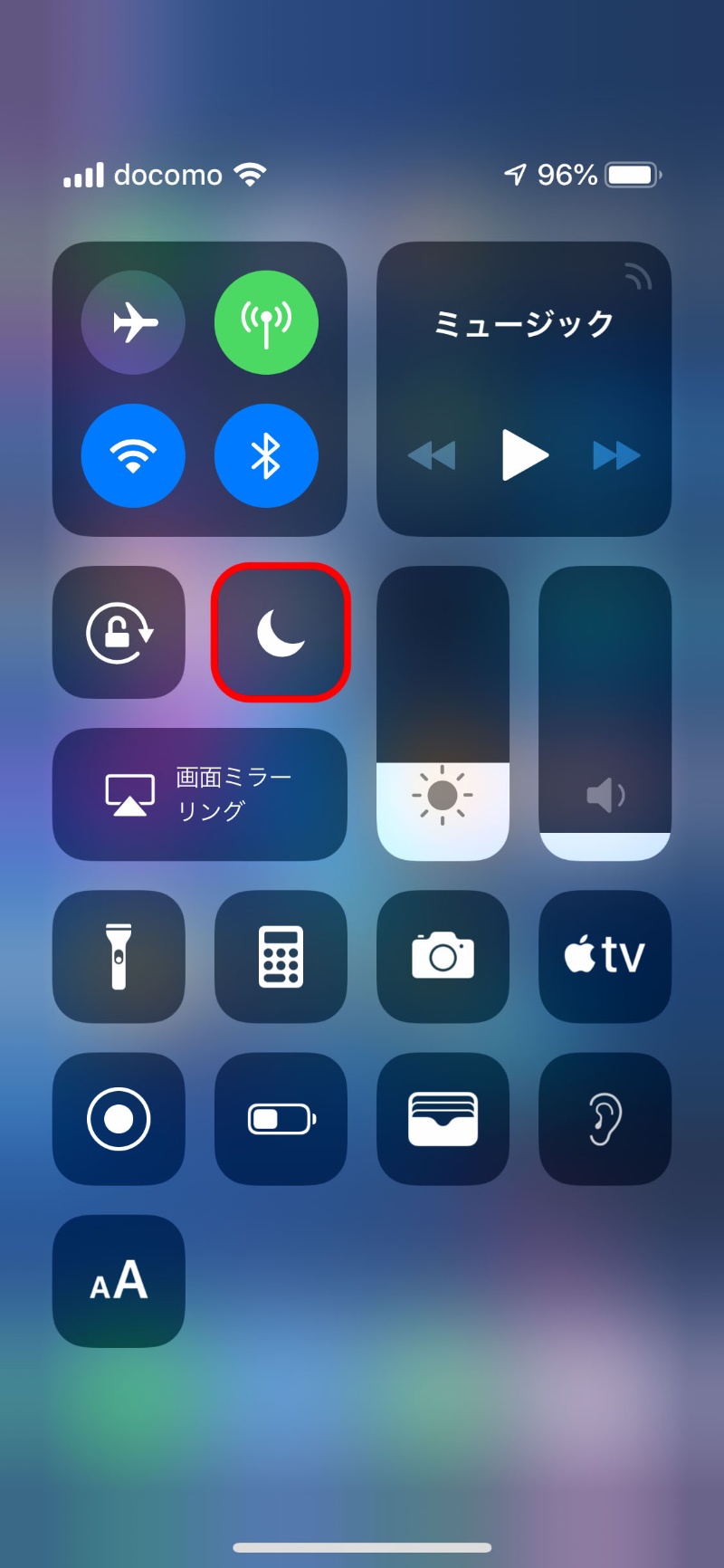Open 画面ミラーリング screen mirroring panel
The height and width of the screenshot is (1568, 724).
tap(199, 793)
